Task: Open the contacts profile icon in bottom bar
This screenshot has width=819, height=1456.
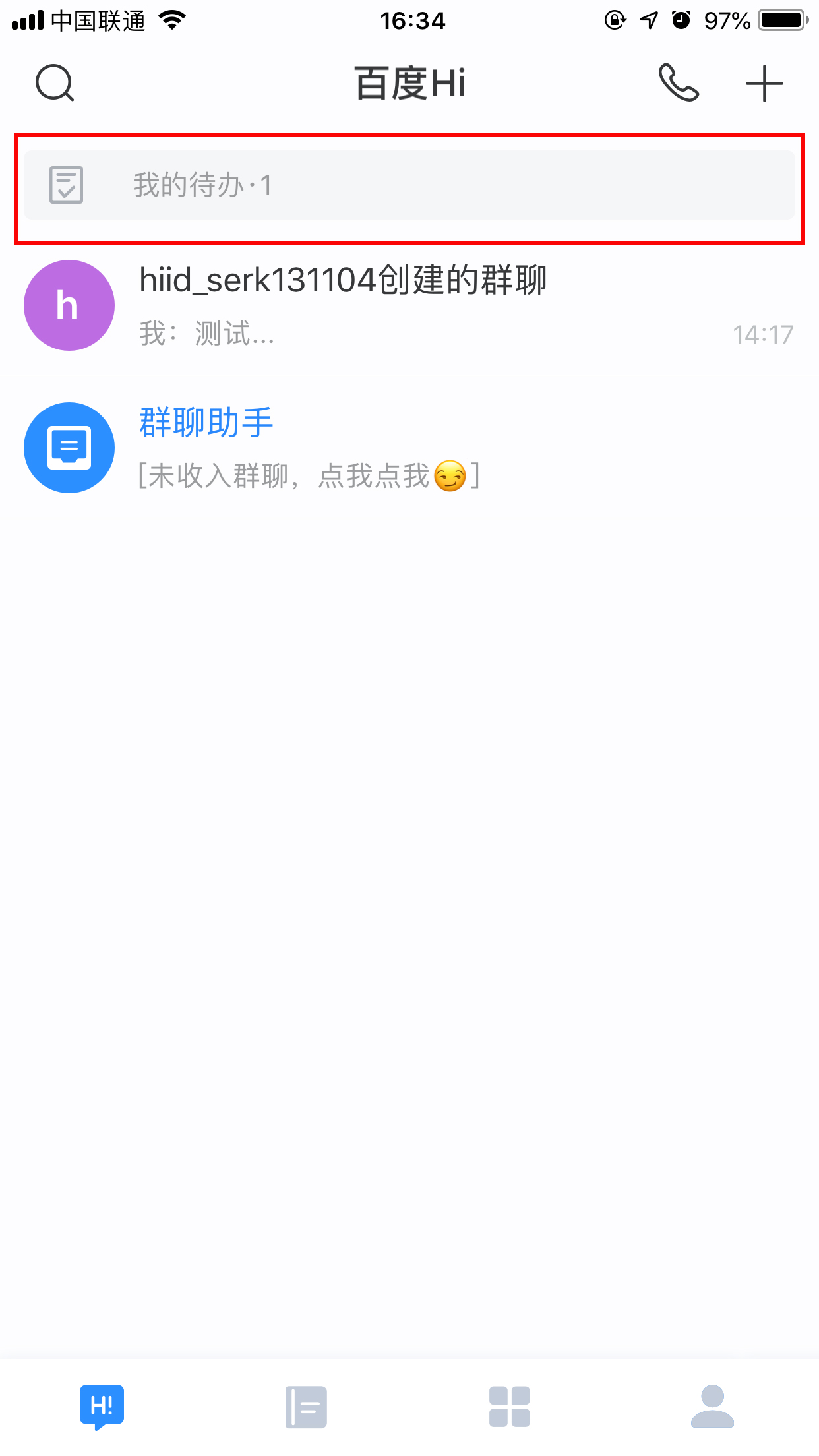Action: pyautogui.click(x=714, y=1407)
